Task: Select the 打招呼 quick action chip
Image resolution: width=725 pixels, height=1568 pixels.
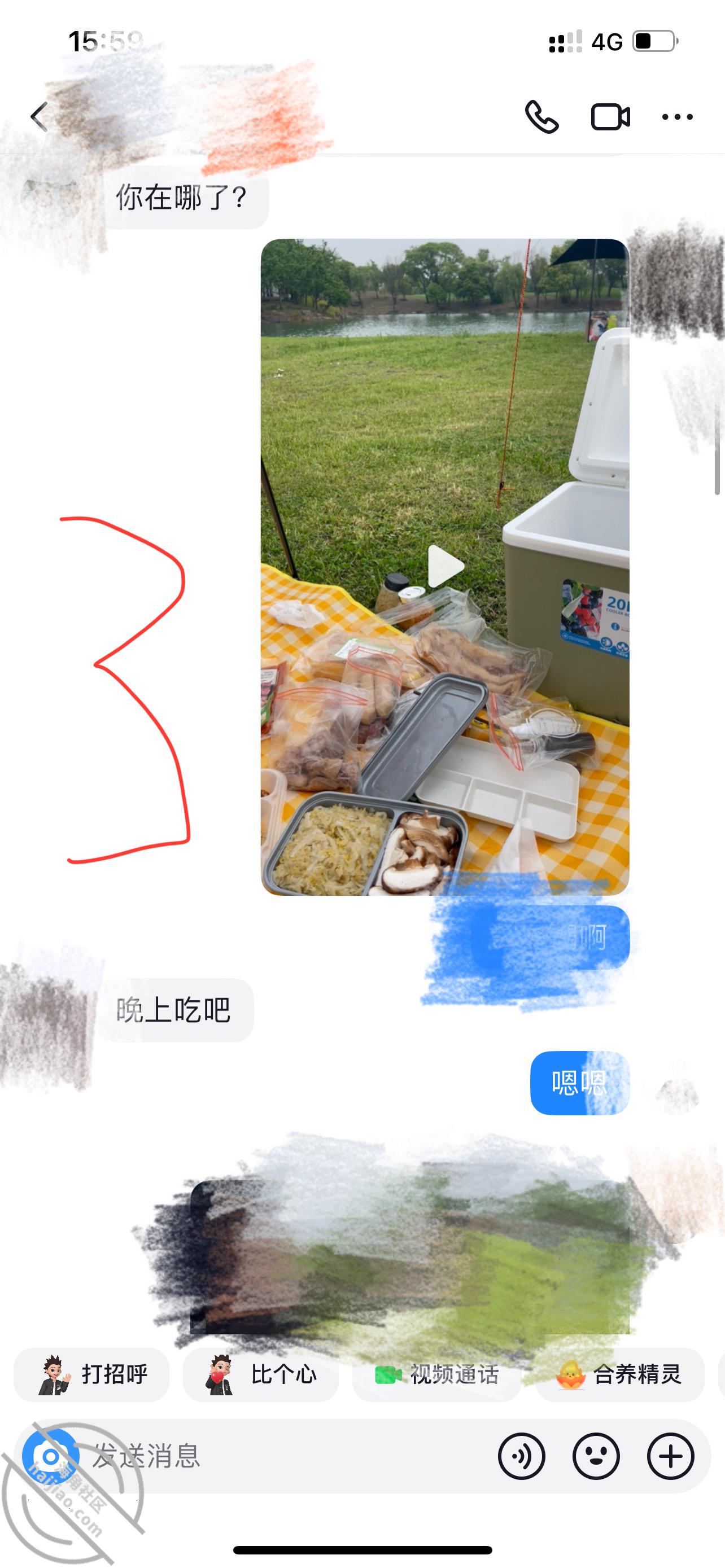Action: point(91,1374)
